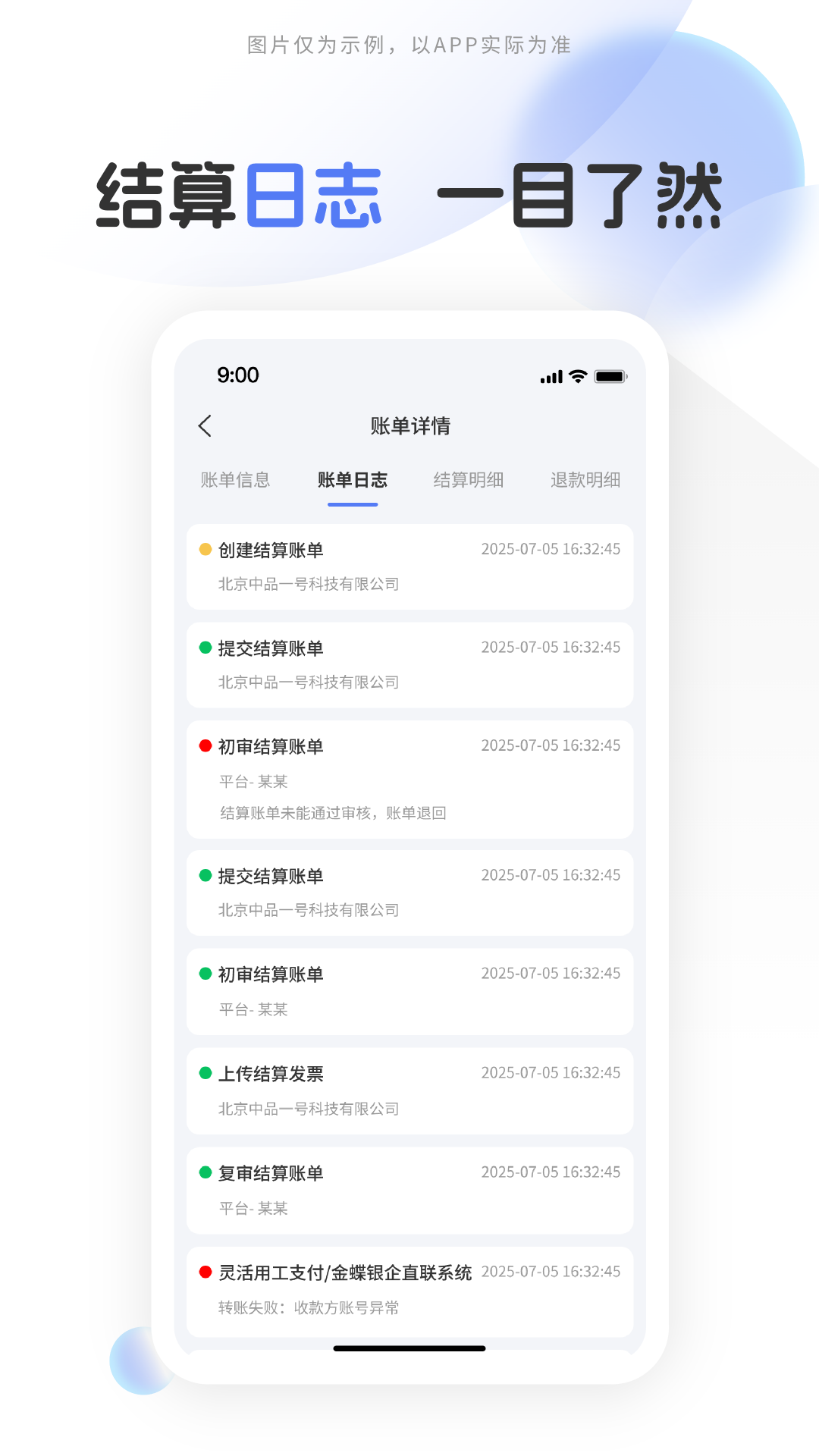
Task: Tap the 9:00 clock in status bar
Action: coord(237,375)
